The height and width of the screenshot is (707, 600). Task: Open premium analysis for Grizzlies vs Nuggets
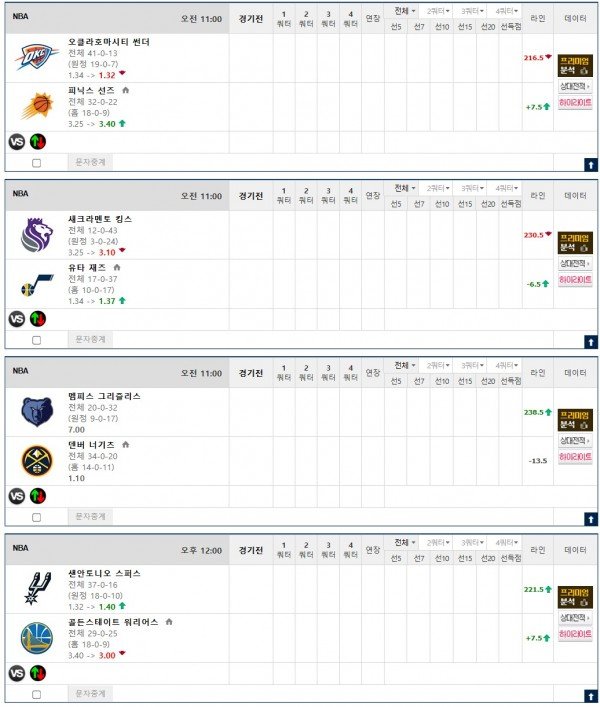pyautogui.click(x=575, y=420)
